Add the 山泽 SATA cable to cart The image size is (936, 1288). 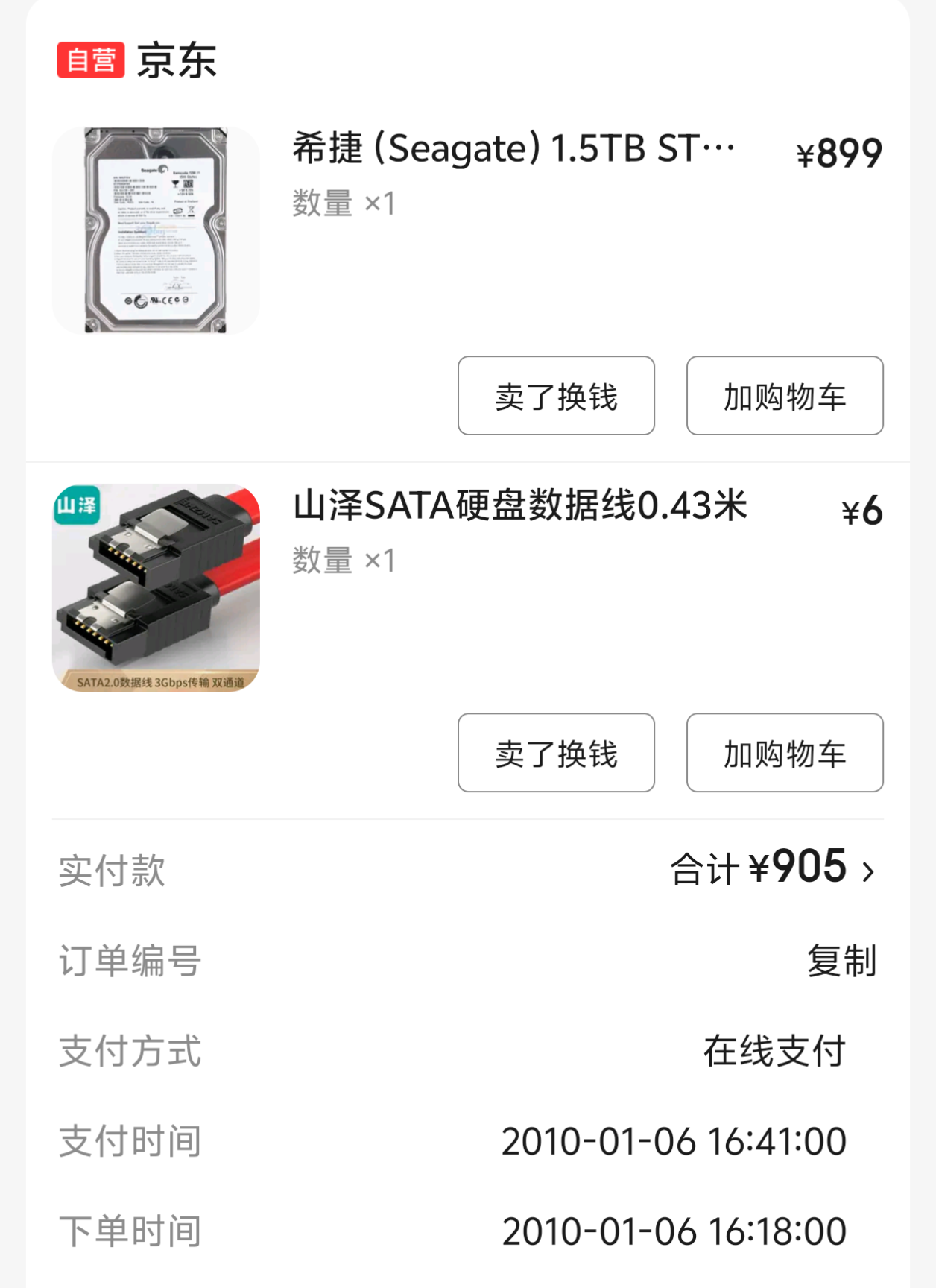[x=784, y=753]
